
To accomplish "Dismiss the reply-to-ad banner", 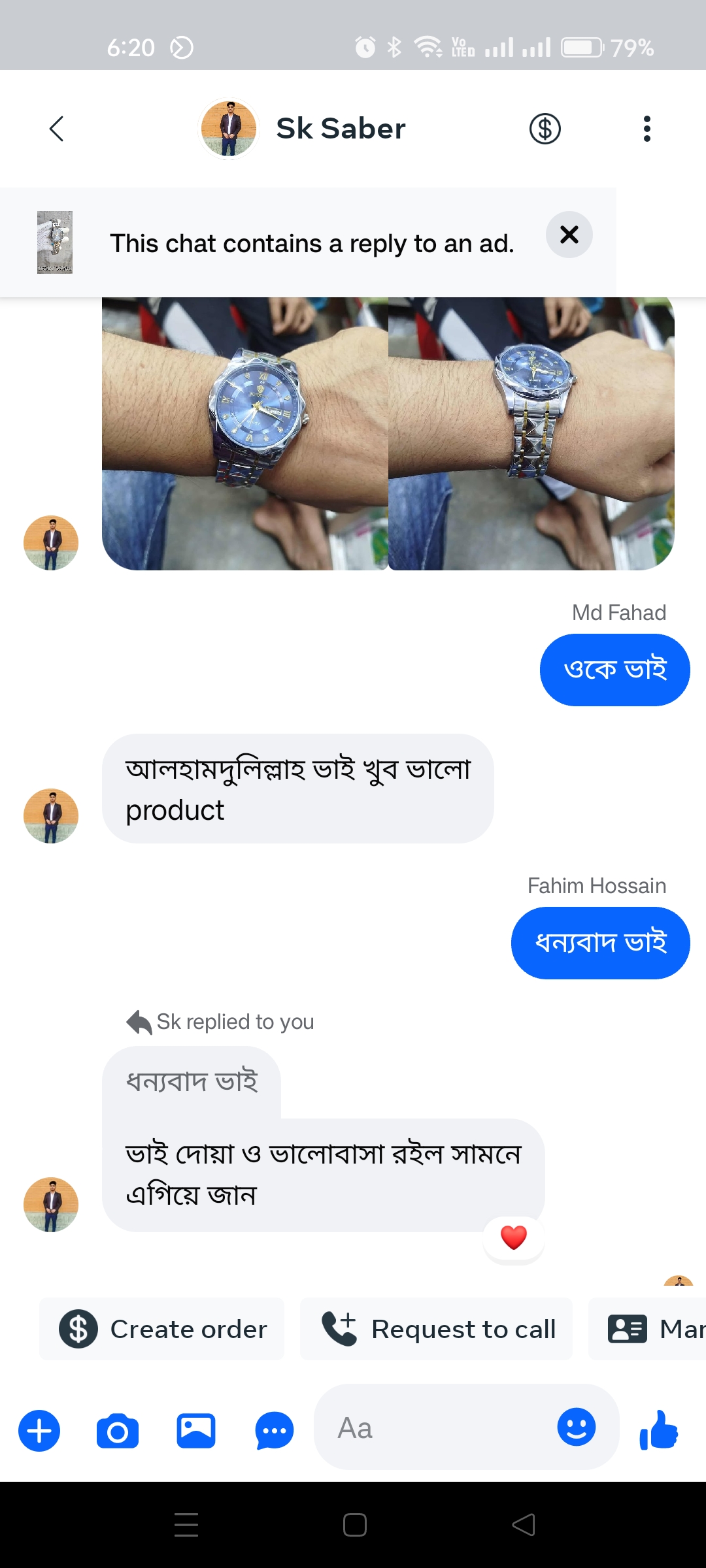I will coord(569,235).
